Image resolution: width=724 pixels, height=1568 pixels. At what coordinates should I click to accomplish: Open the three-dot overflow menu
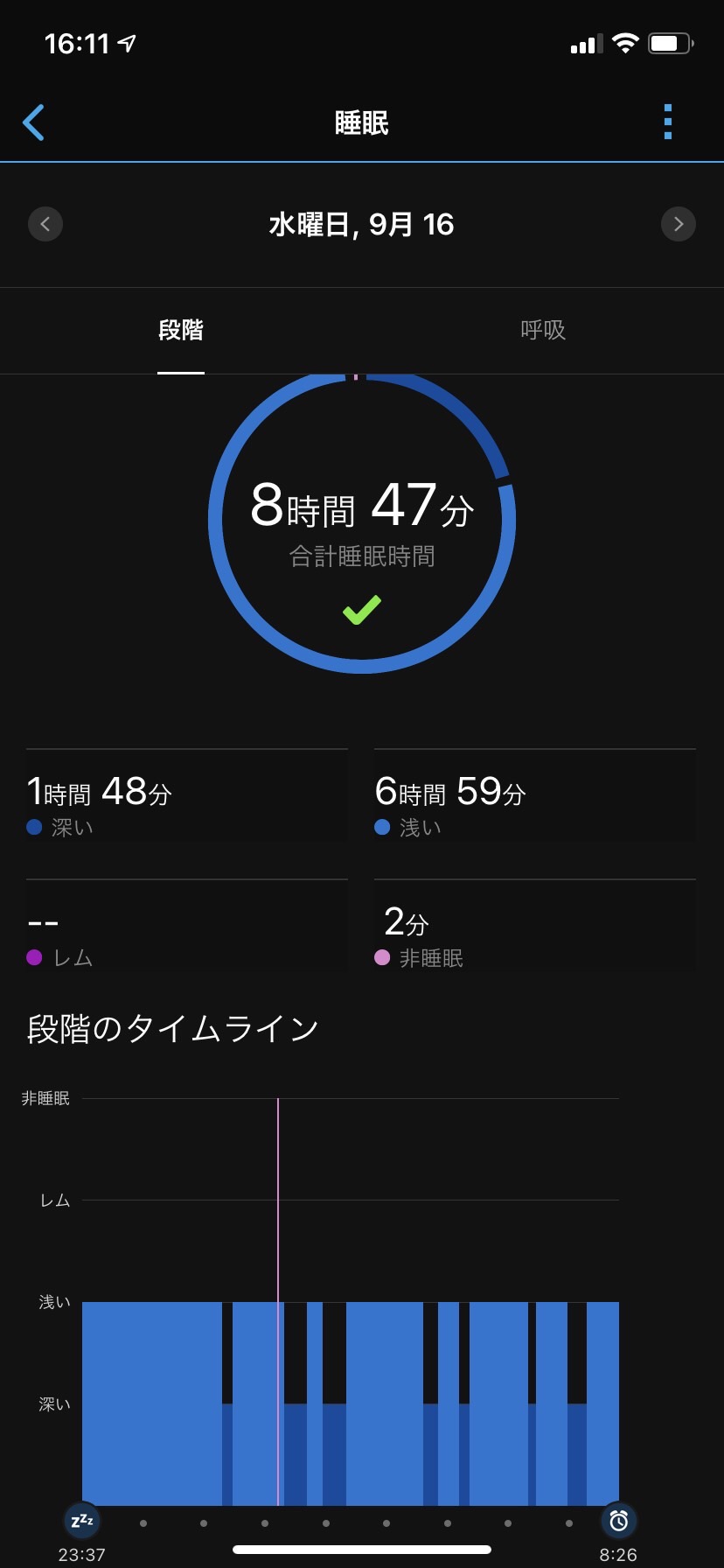tap(668, 122)
